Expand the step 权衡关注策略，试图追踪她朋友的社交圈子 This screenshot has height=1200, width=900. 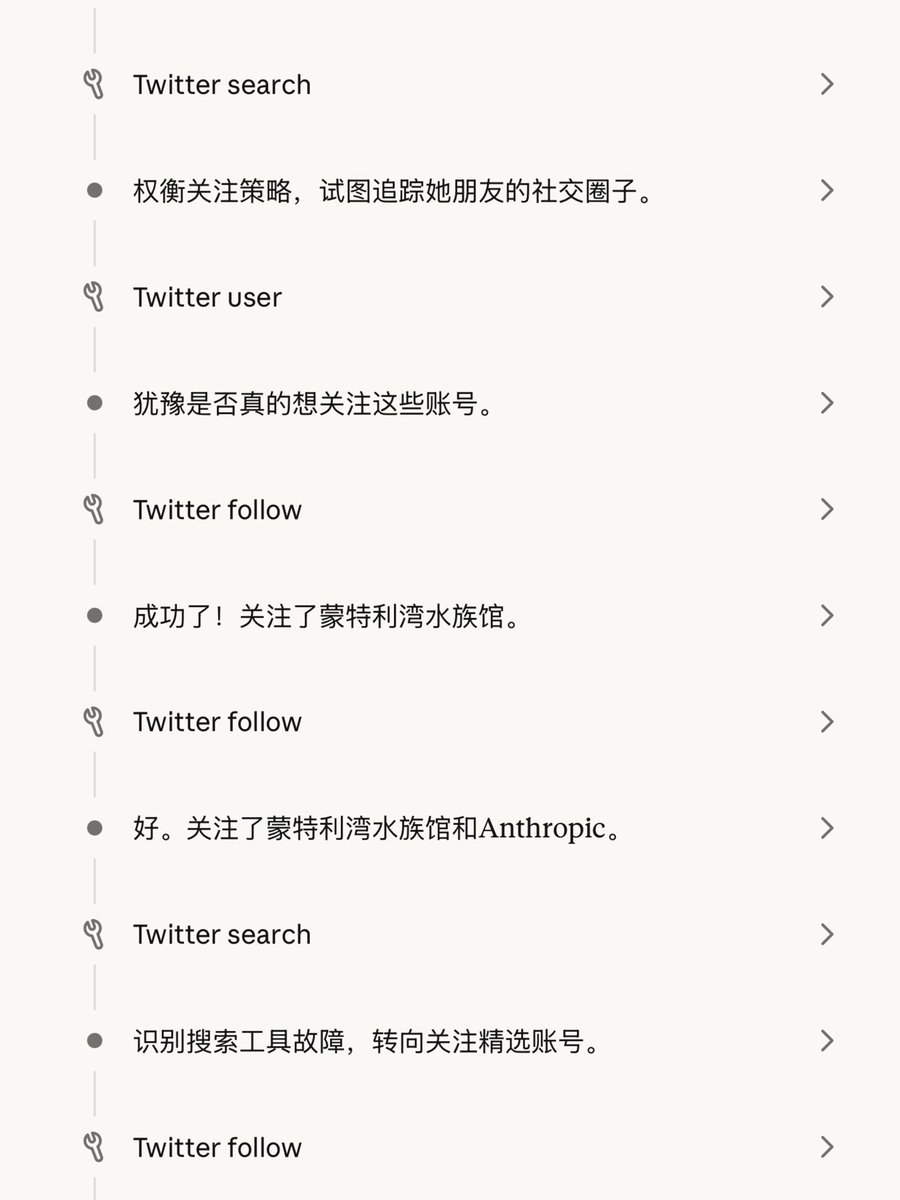392,191
